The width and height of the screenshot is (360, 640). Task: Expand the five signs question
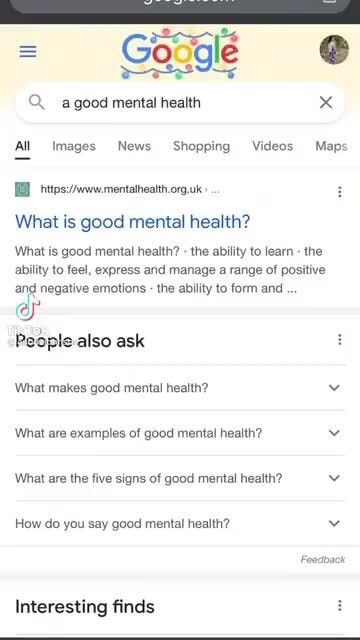tap(180, 478)
